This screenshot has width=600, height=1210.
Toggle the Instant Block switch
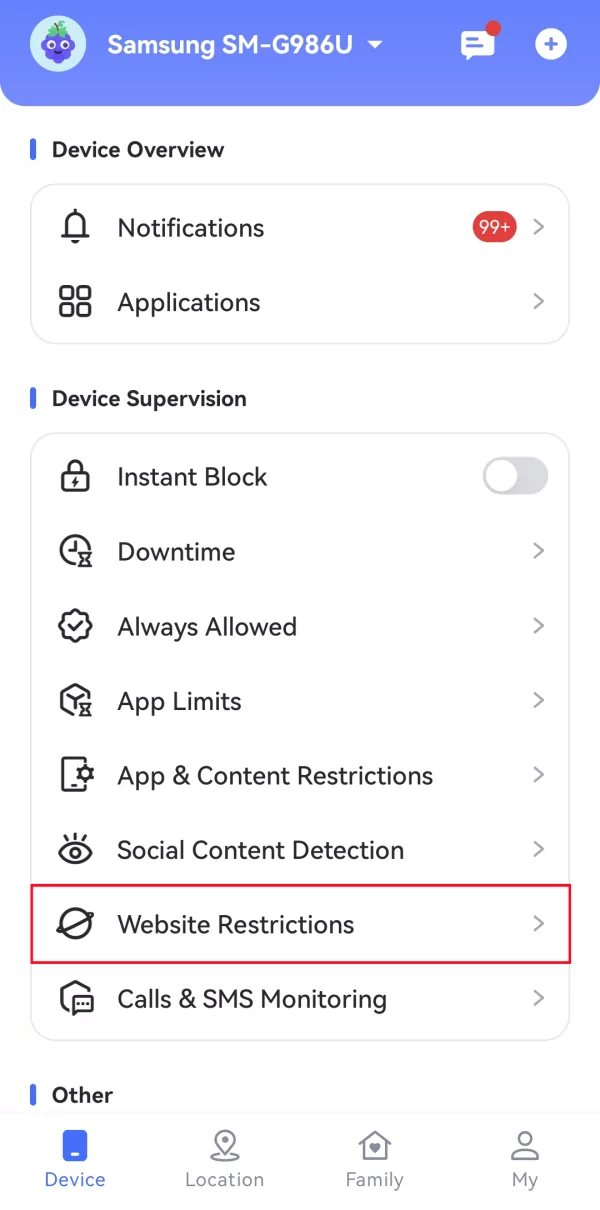pyautogui.click(x=515, y=477)
